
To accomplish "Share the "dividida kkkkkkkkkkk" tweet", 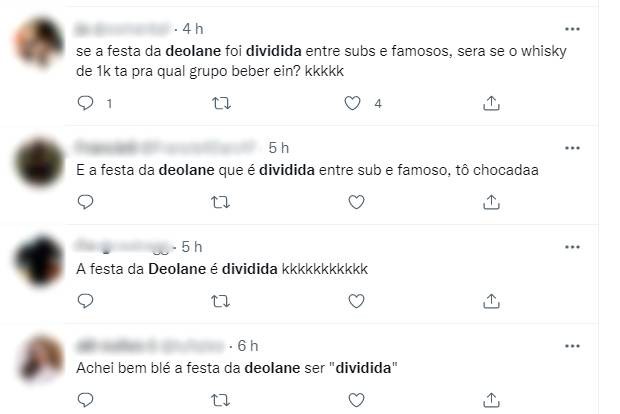I will tap(491, 300).
